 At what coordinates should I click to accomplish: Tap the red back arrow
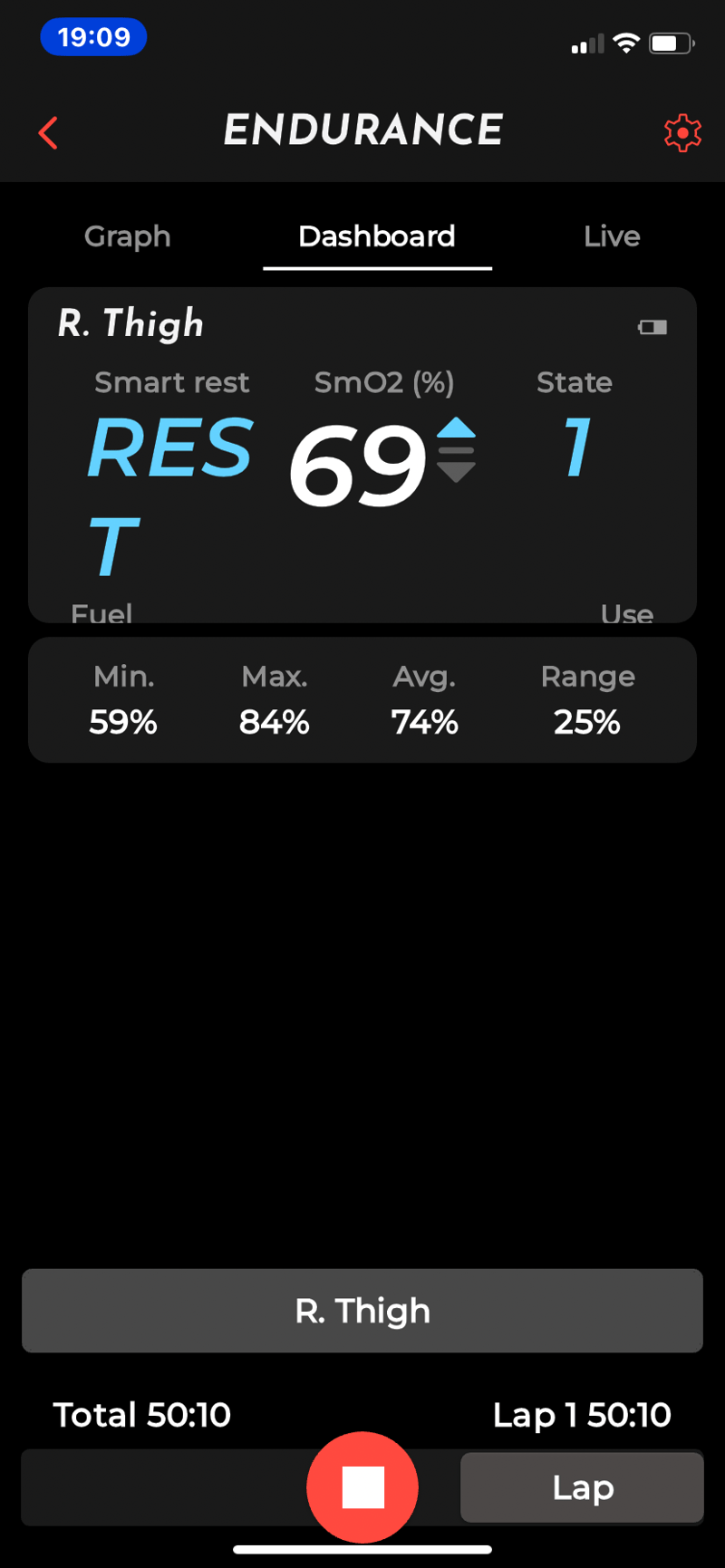pos(47,132)
